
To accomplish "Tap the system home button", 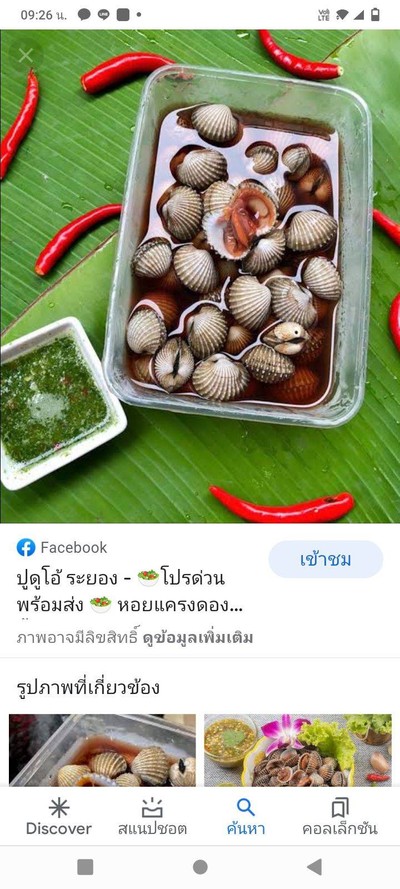I will pyautogui.click(x=200, y=866).
